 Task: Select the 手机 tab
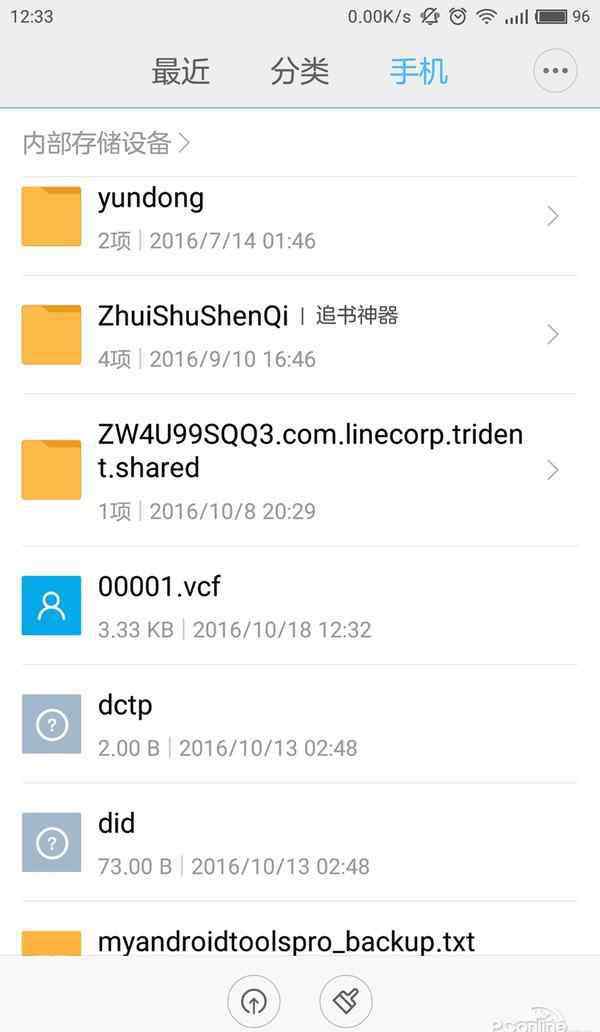click(x=418, y=71)
